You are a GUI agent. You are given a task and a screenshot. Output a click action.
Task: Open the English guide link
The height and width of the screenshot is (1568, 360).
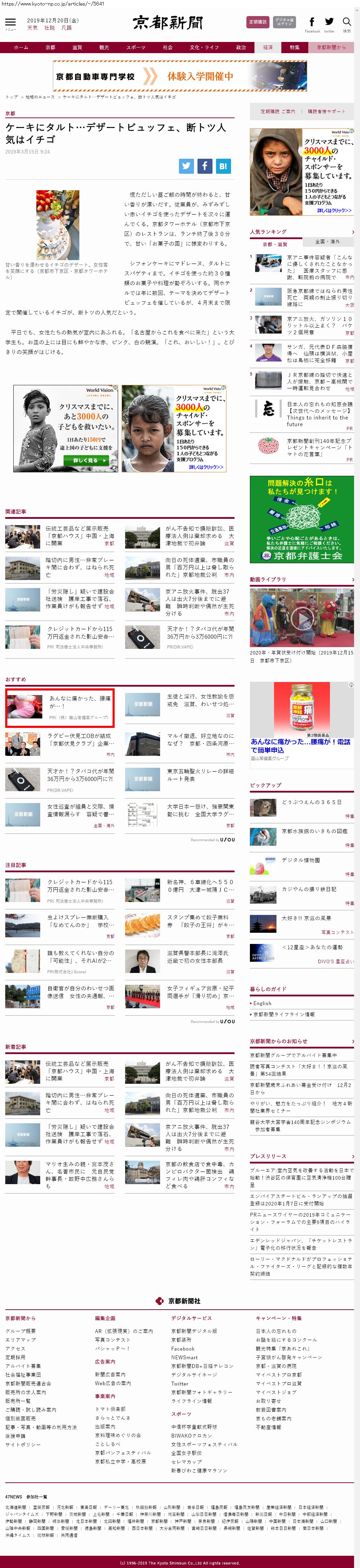263,1003
